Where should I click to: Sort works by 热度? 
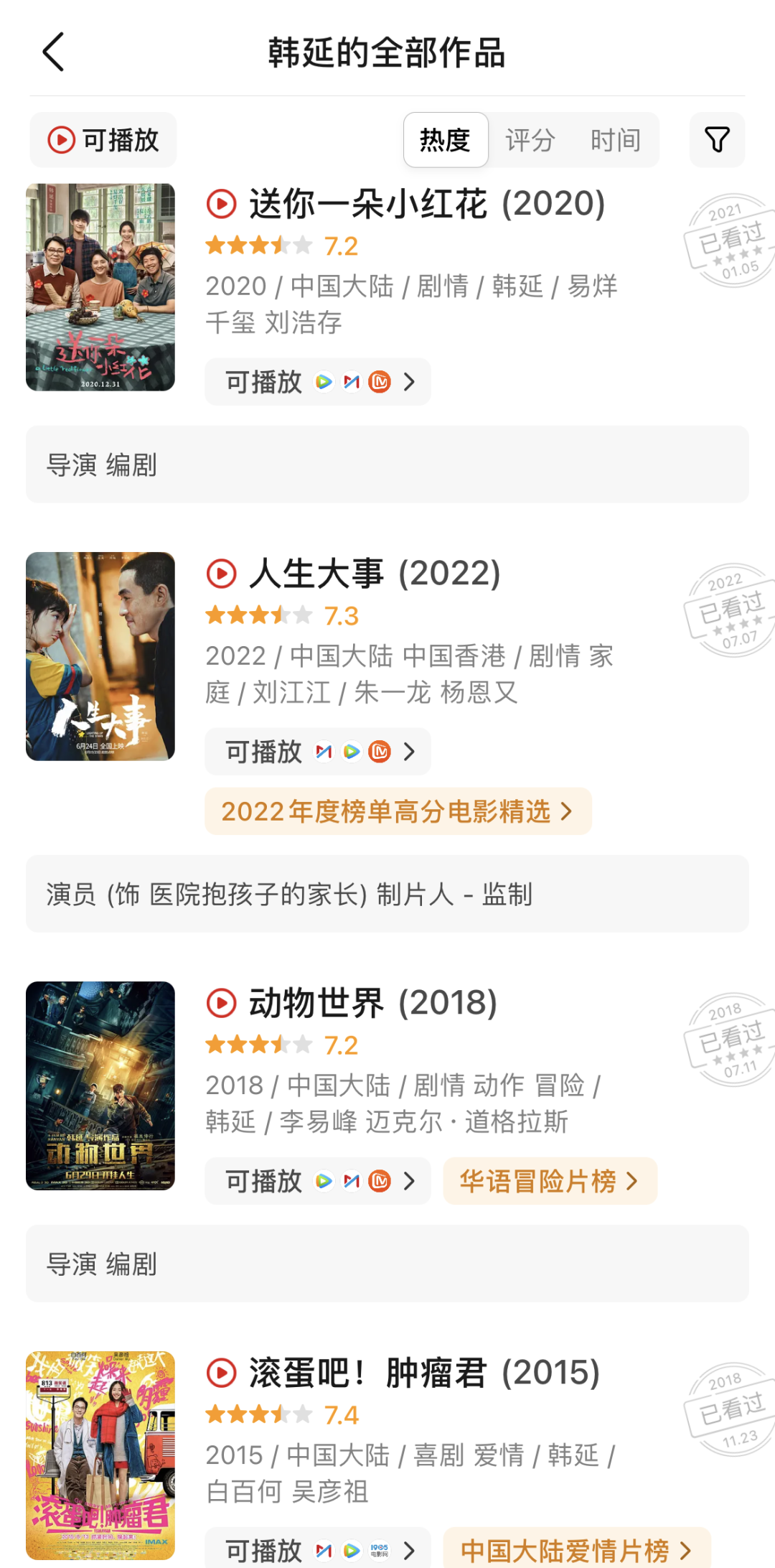[x=446, y=140]
